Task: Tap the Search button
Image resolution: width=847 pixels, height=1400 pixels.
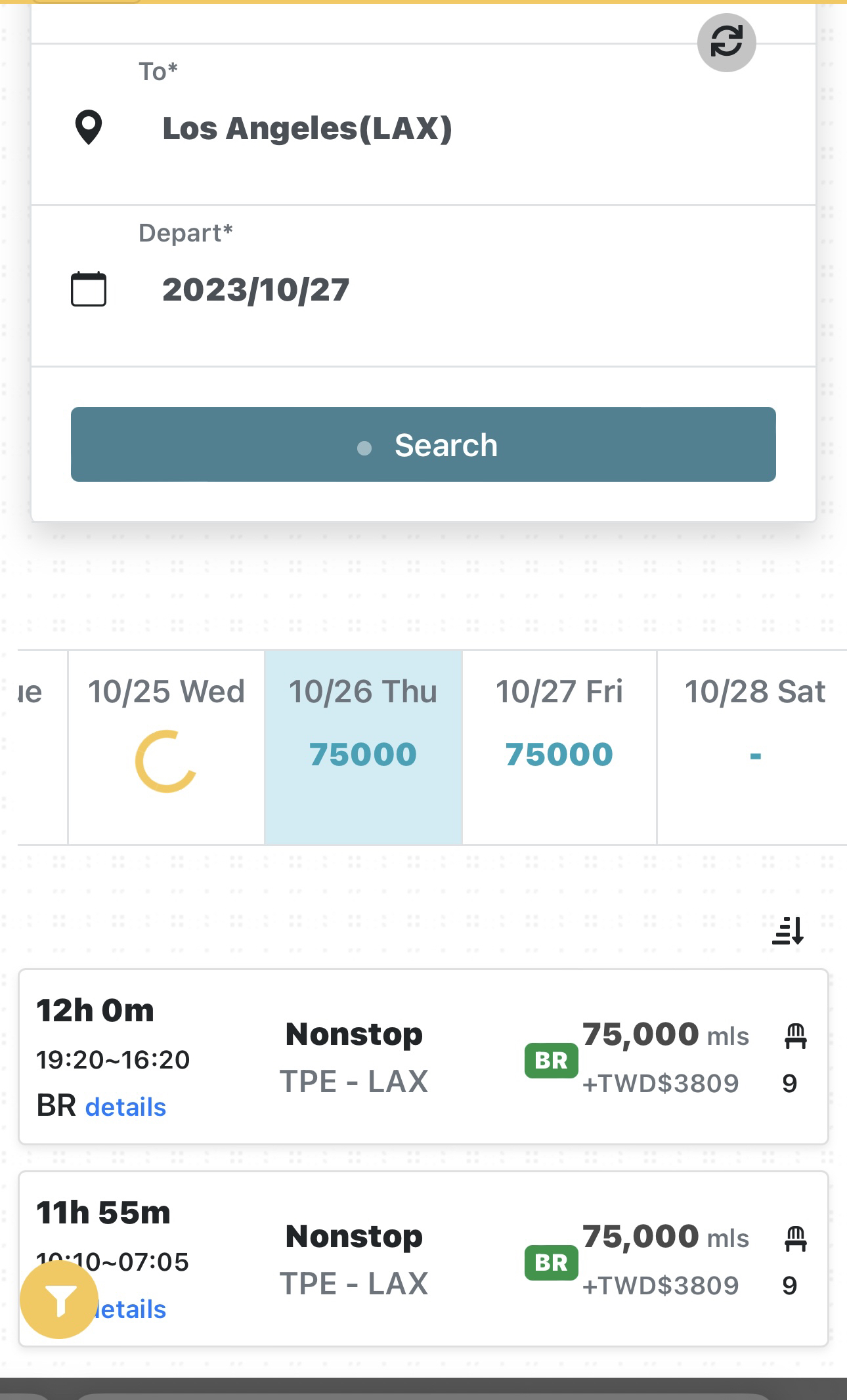Action: (x=423, y=444)
